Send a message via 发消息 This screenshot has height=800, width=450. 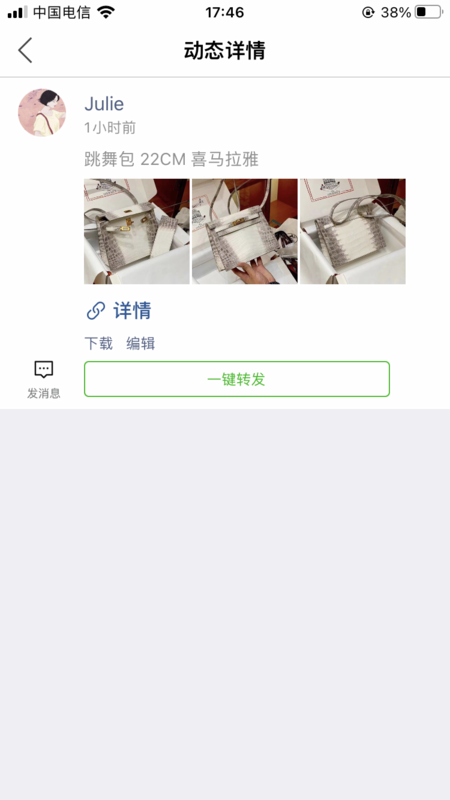click(44, 380)
